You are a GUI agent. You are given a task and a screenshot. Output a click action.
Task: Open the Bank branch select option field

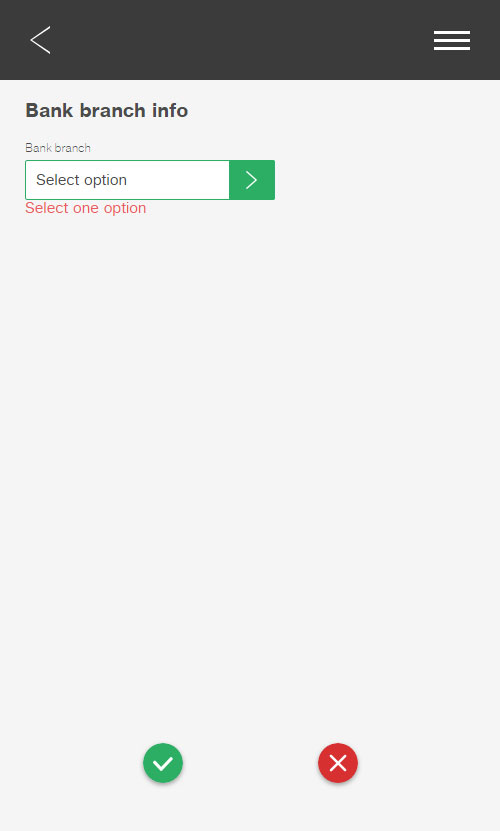pos(127,180)
